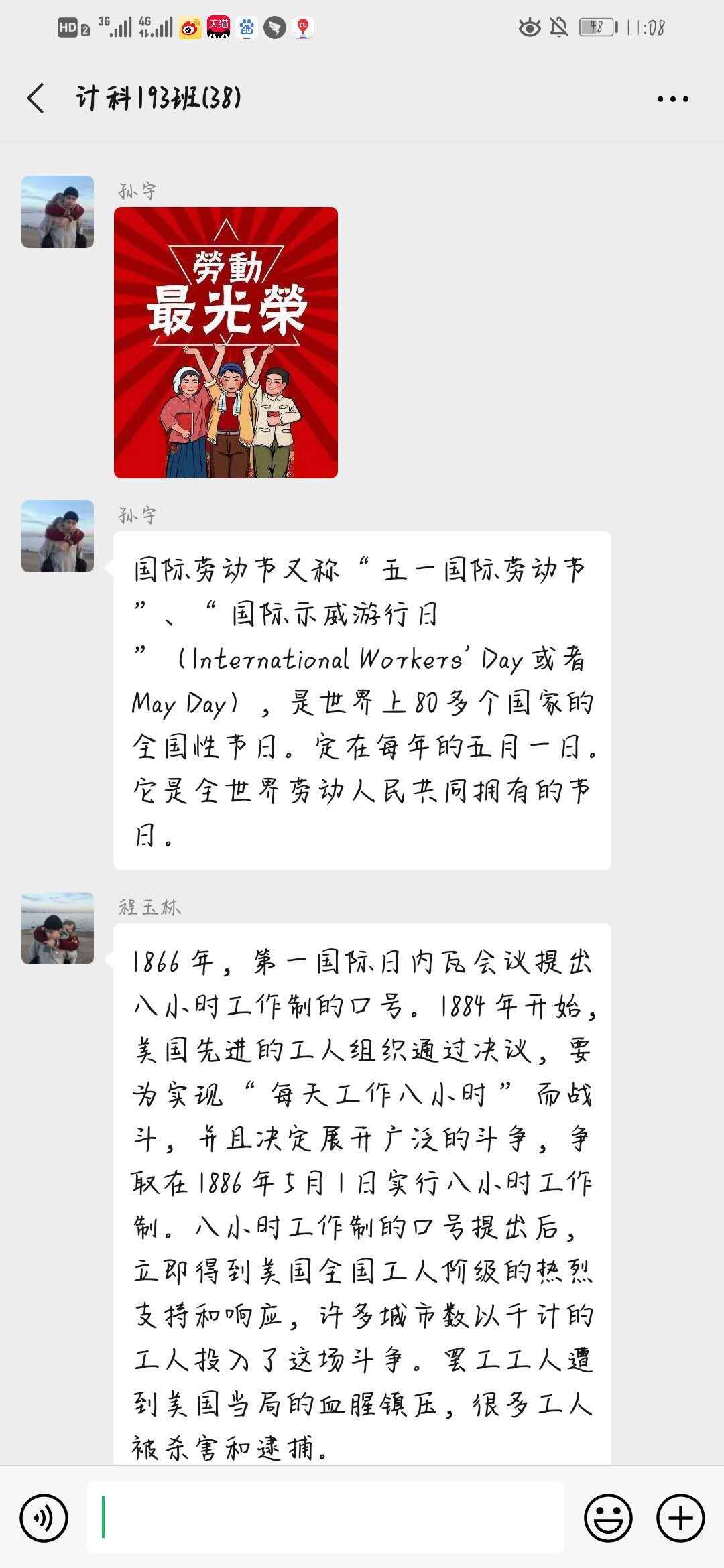
Task: Open the emoji sticker panel
Action: tap(608, 1518)
